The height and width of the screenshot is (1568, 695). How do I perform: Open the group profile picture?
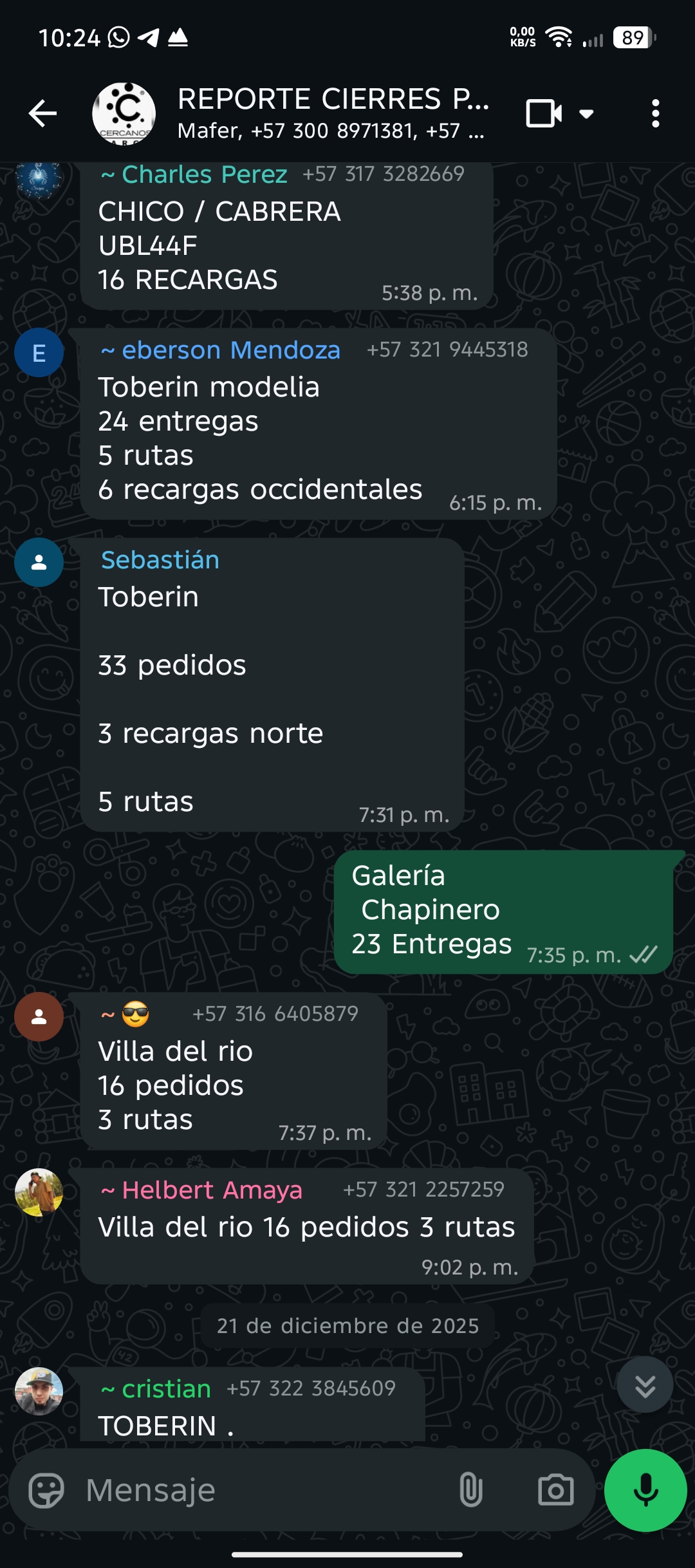124,114
